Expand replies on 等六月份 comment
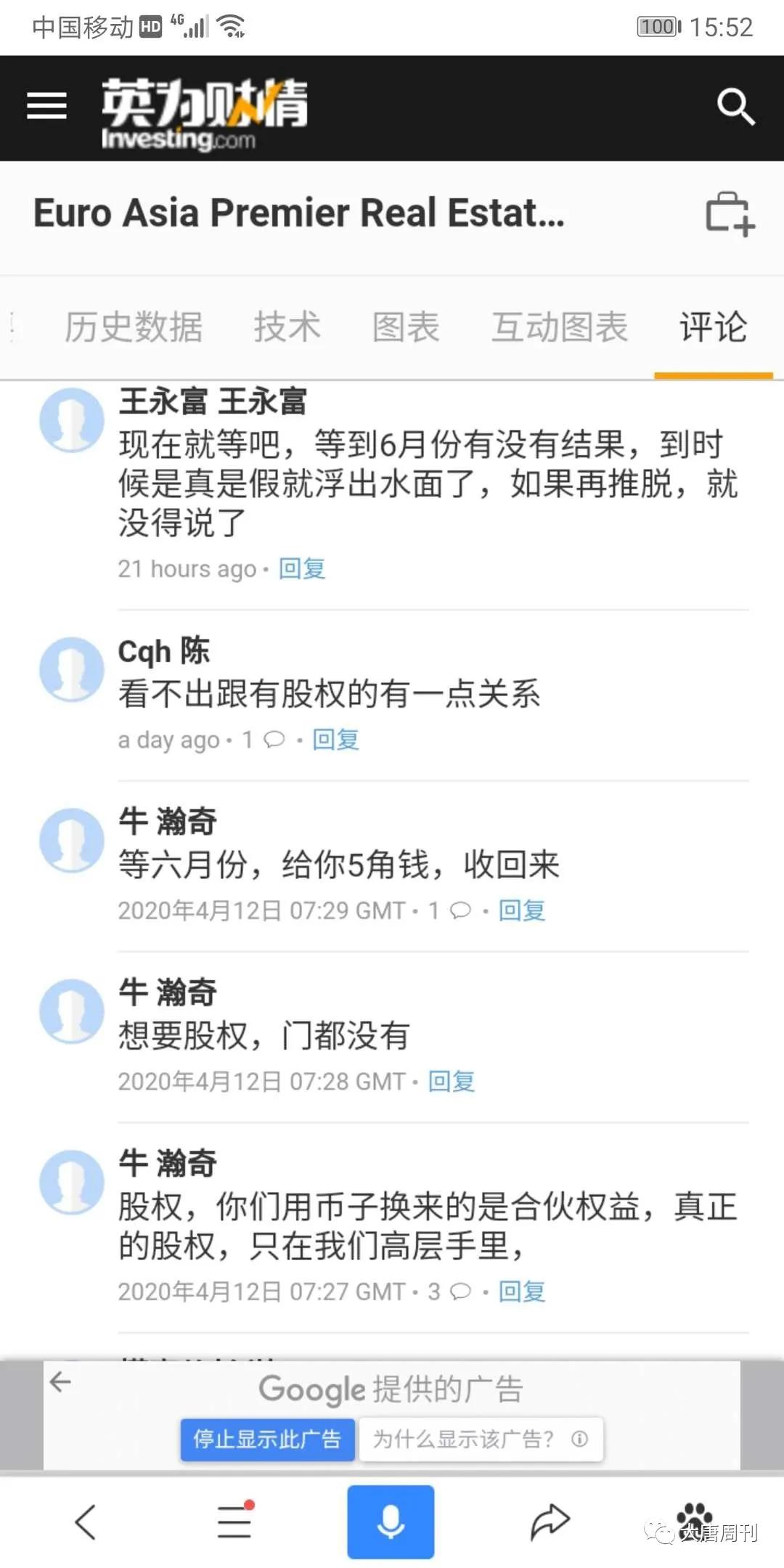This screenshot has height=1568, width=784. pyautogui.click(x=460, y=909)
